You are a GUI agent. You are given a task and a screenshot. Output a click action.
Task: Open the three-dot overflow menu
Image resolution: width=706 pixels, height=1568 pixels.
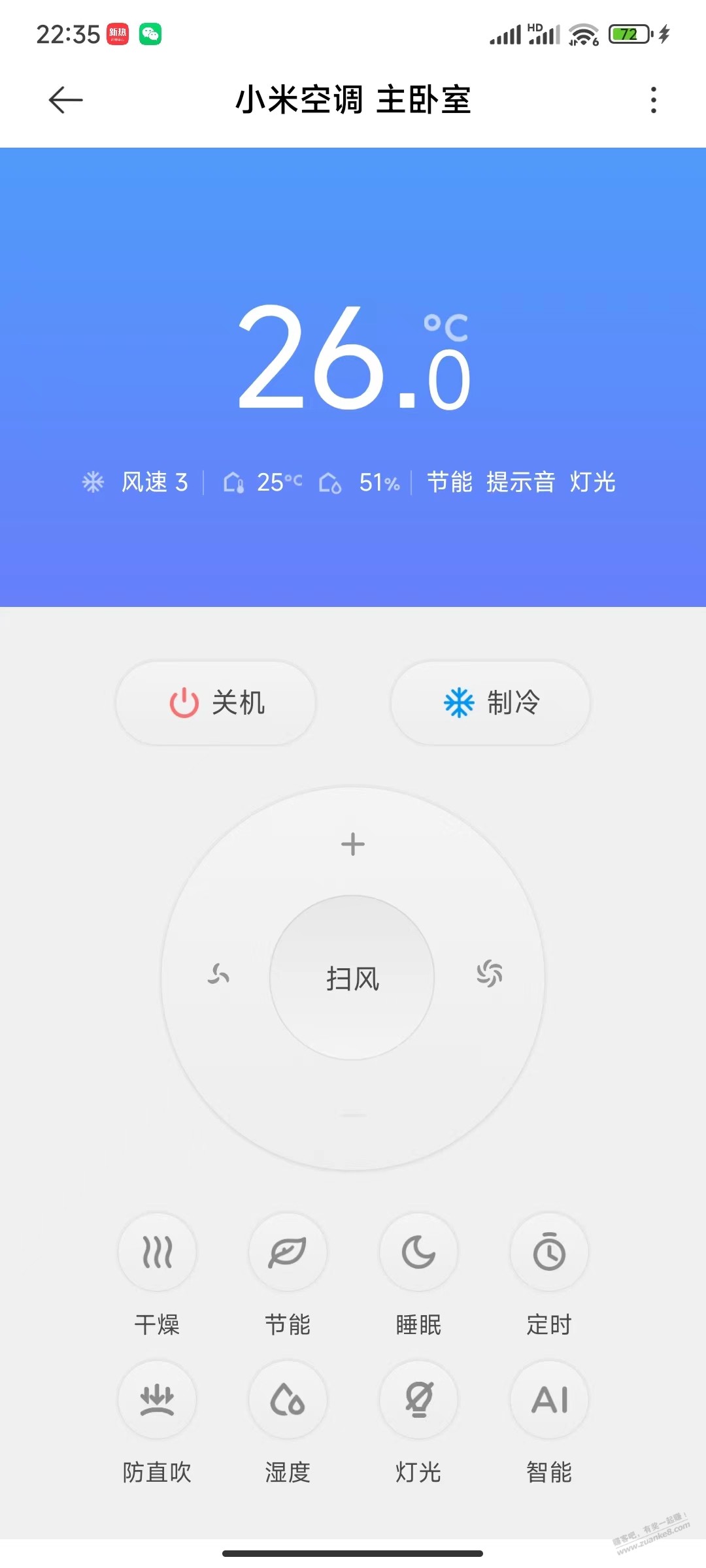pos(653,100)
